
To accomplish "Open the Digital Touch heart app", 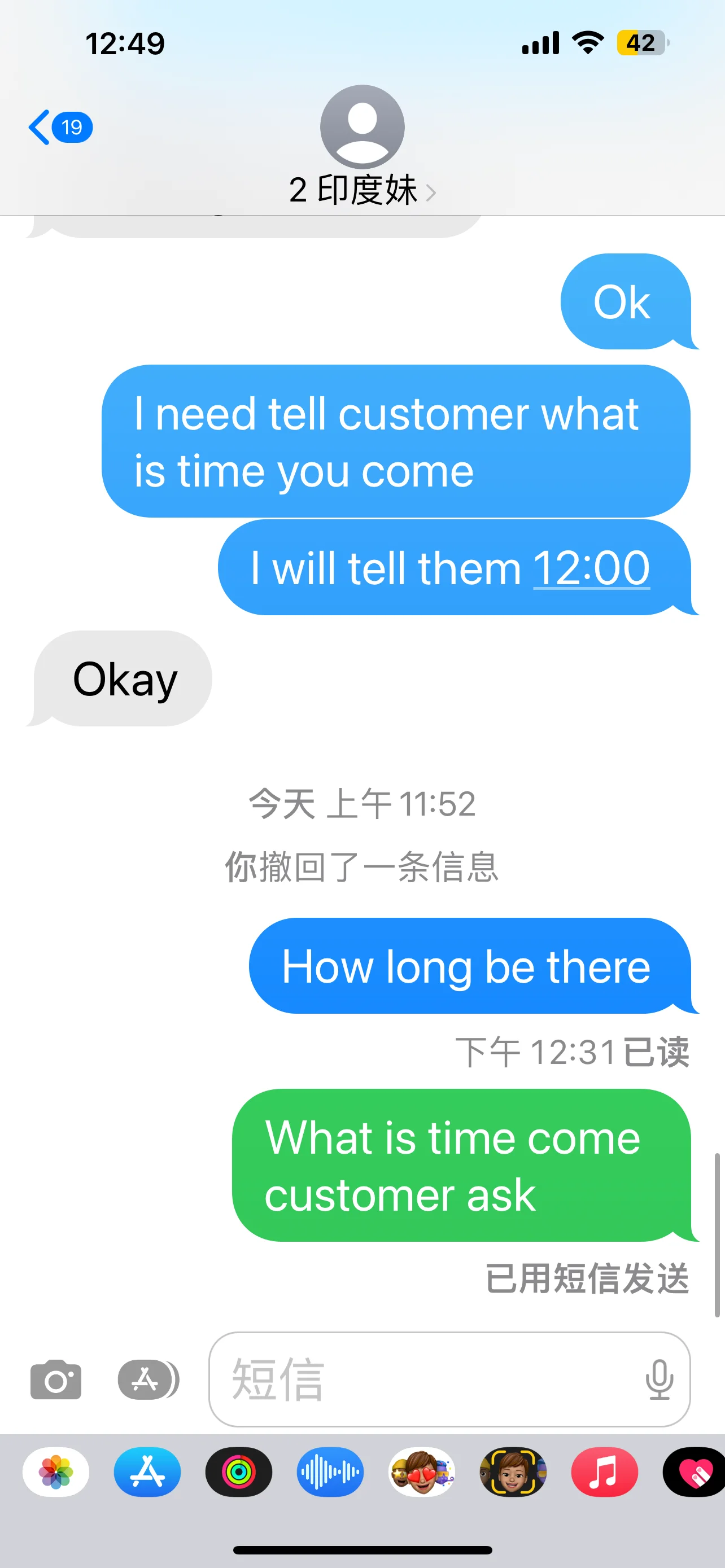I will [694, 1472].
